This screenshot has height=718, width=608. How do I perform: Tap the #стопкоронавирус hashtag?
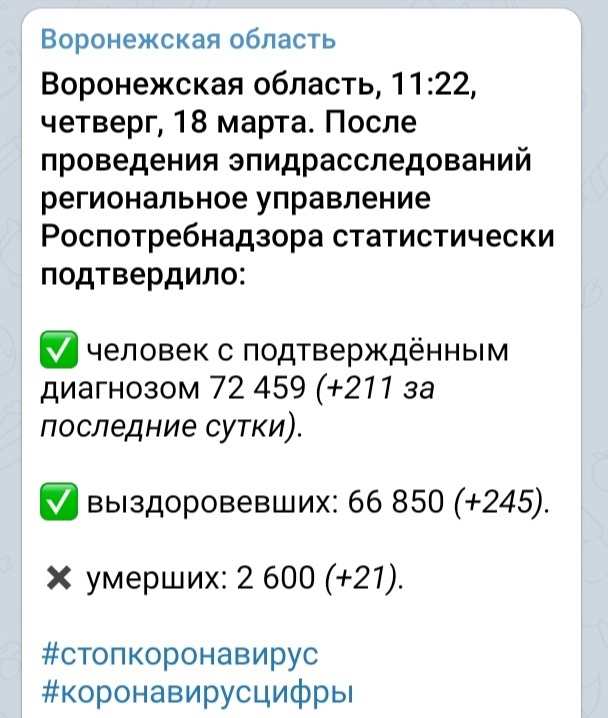pos(180,655)
